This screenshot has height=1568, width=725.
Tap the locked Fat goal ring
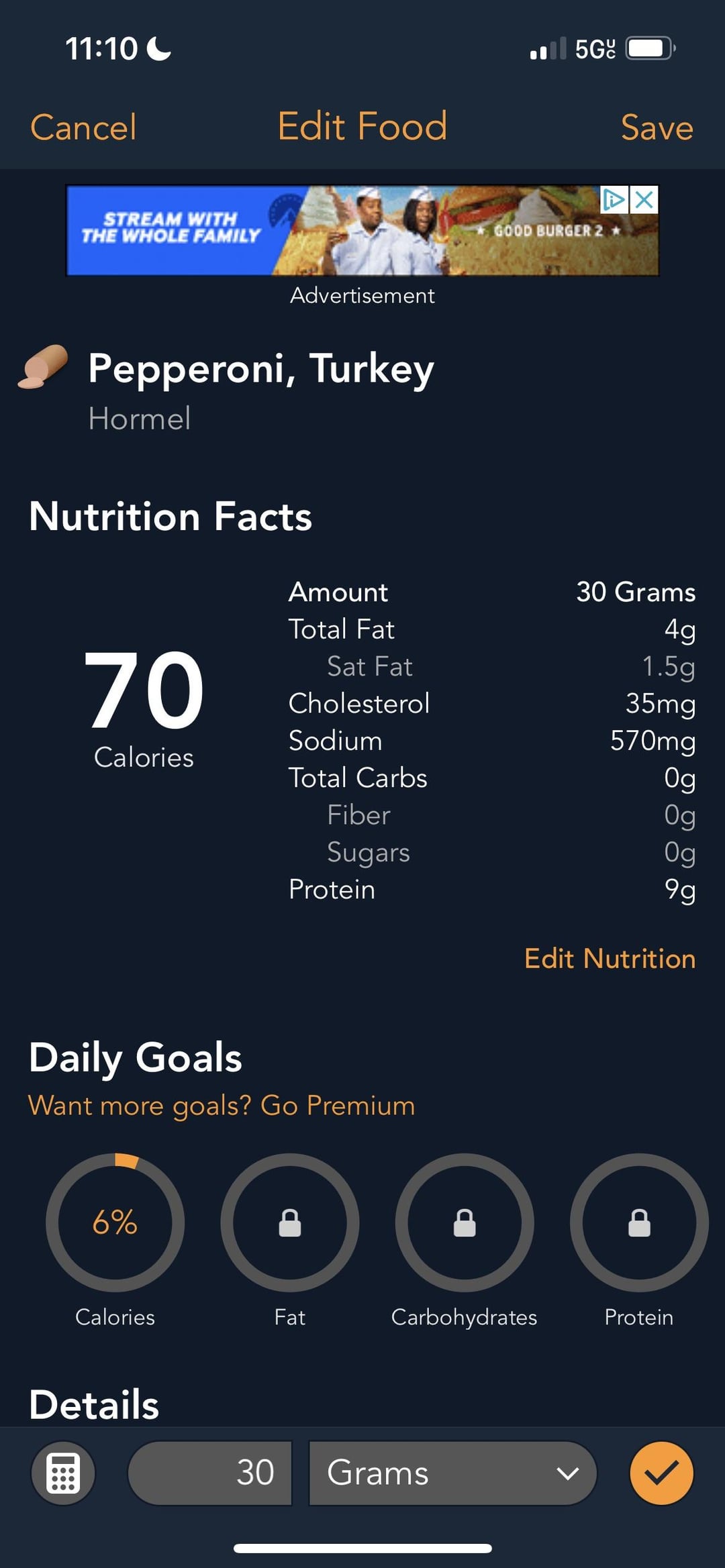[x=290, y=1222]
